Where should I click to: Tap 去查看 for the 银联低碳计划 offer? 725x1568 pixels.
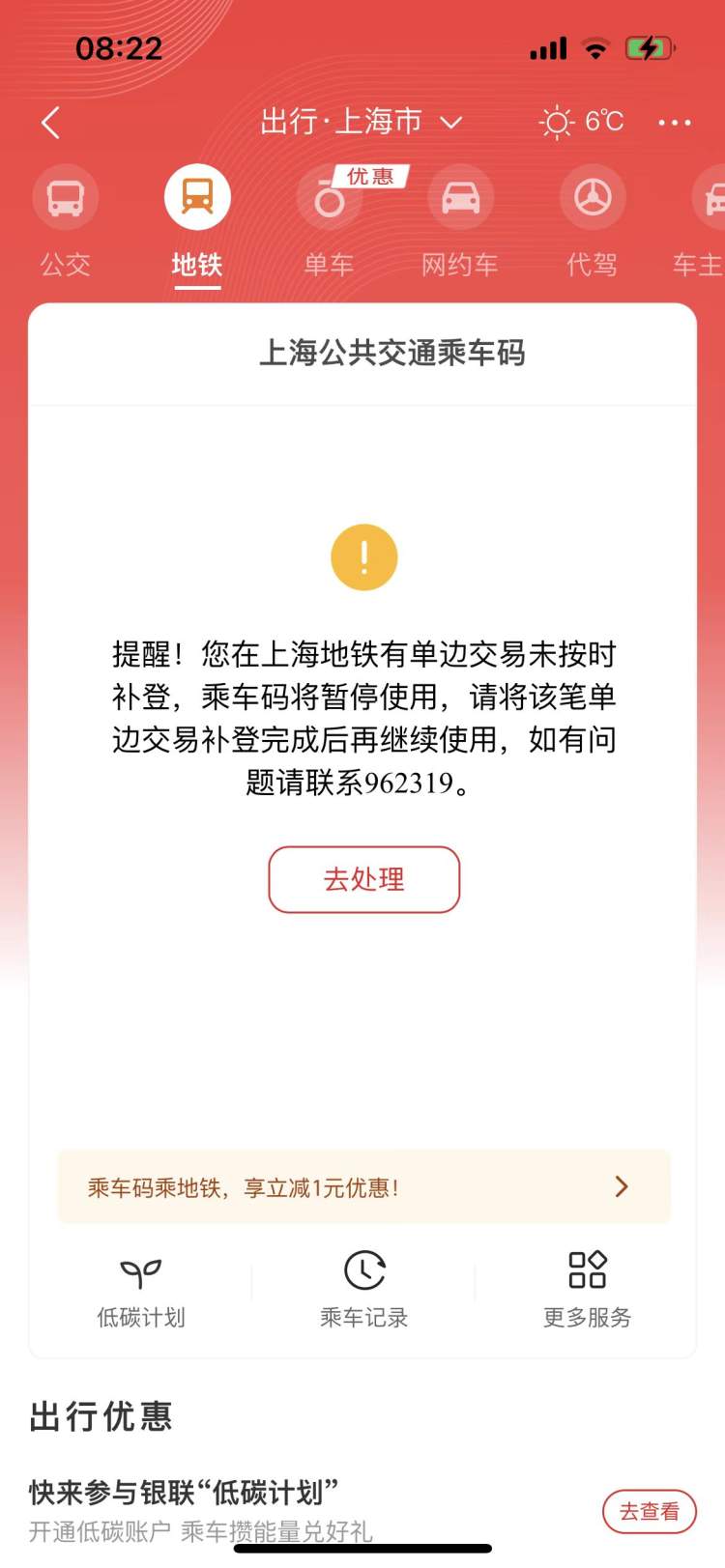(x=649, y=1511)
